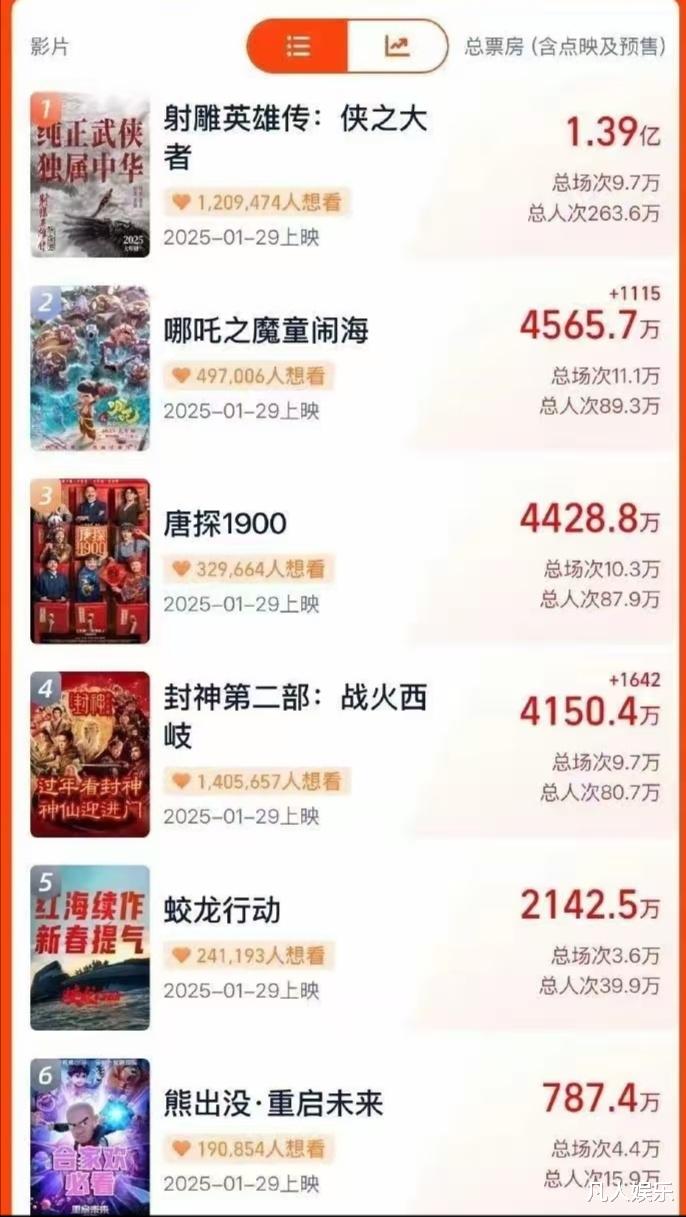The height and width of the screenshot is (1217, 686).
Task: Open 封神第二部：战火西岐 entry
Action: coord(295,716)
